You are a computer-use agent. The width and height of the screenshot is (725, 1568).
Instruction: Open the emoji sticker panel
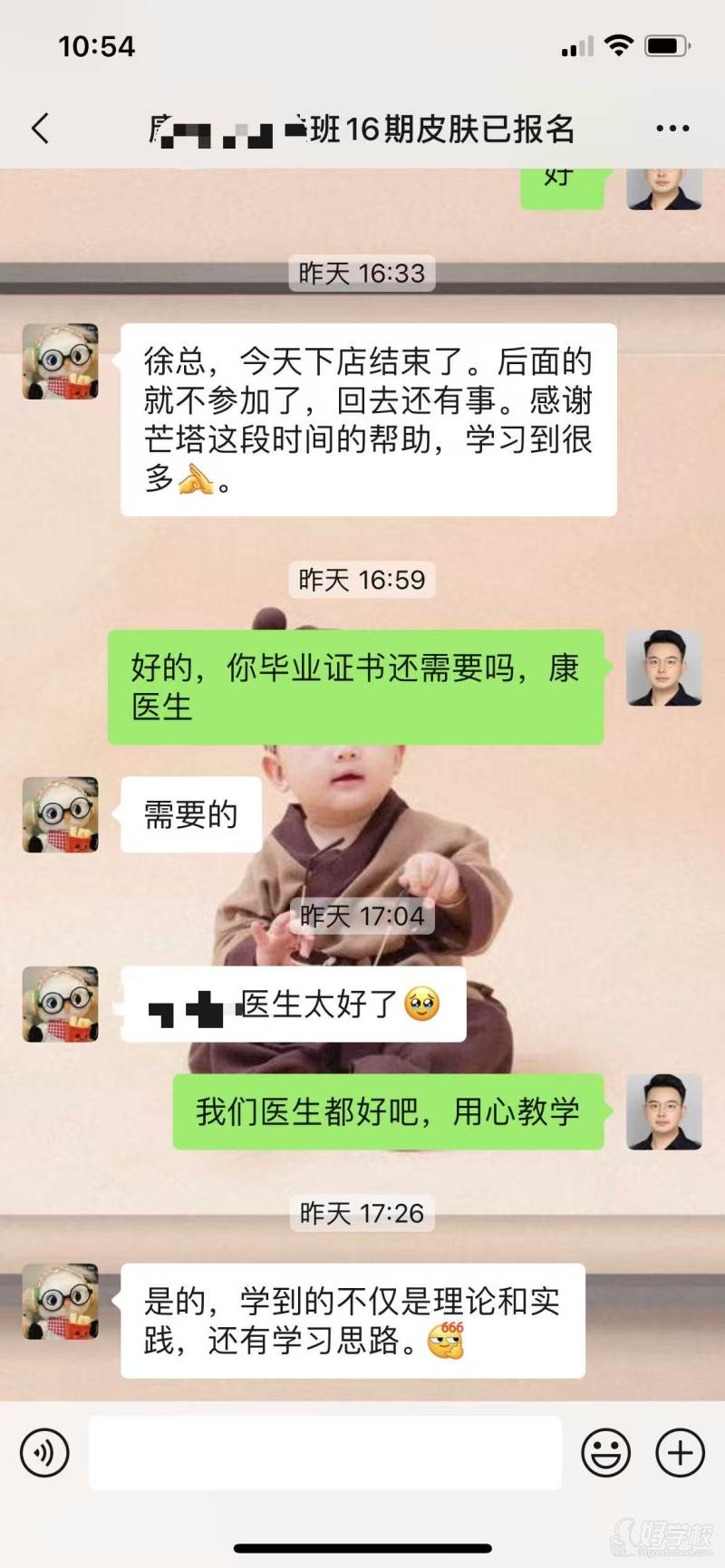605,1453
